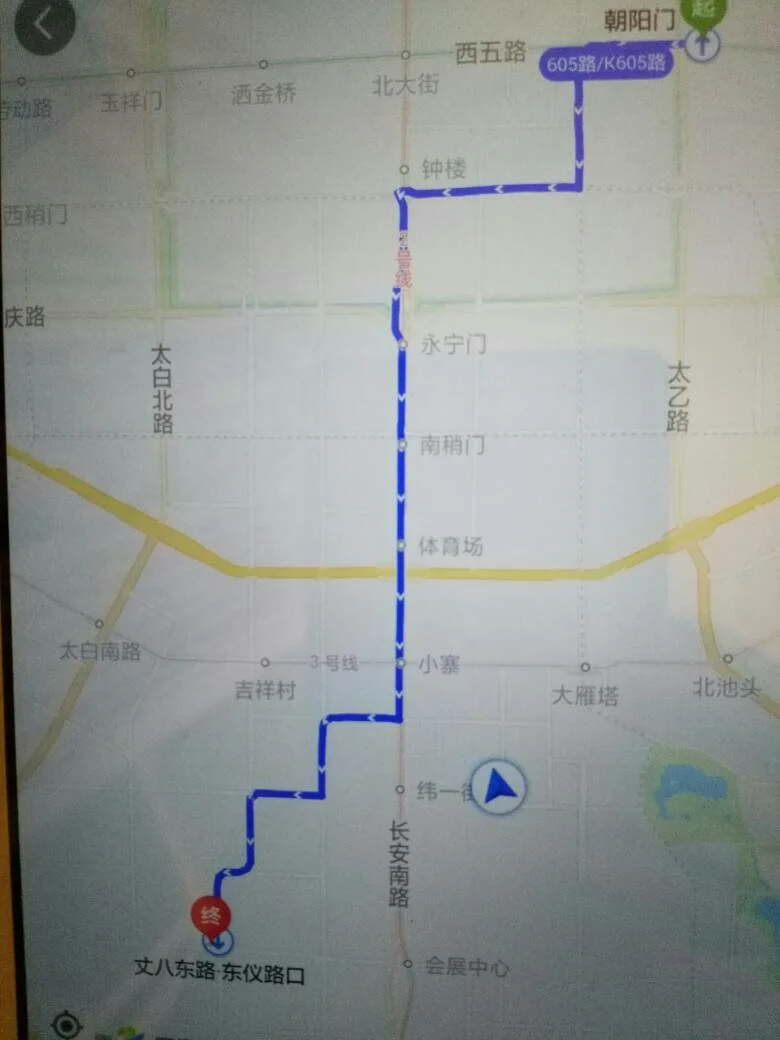Tap the 永宁门 station marker
Viewport: 780px width, 1040px height.
(x=403, y=344)
